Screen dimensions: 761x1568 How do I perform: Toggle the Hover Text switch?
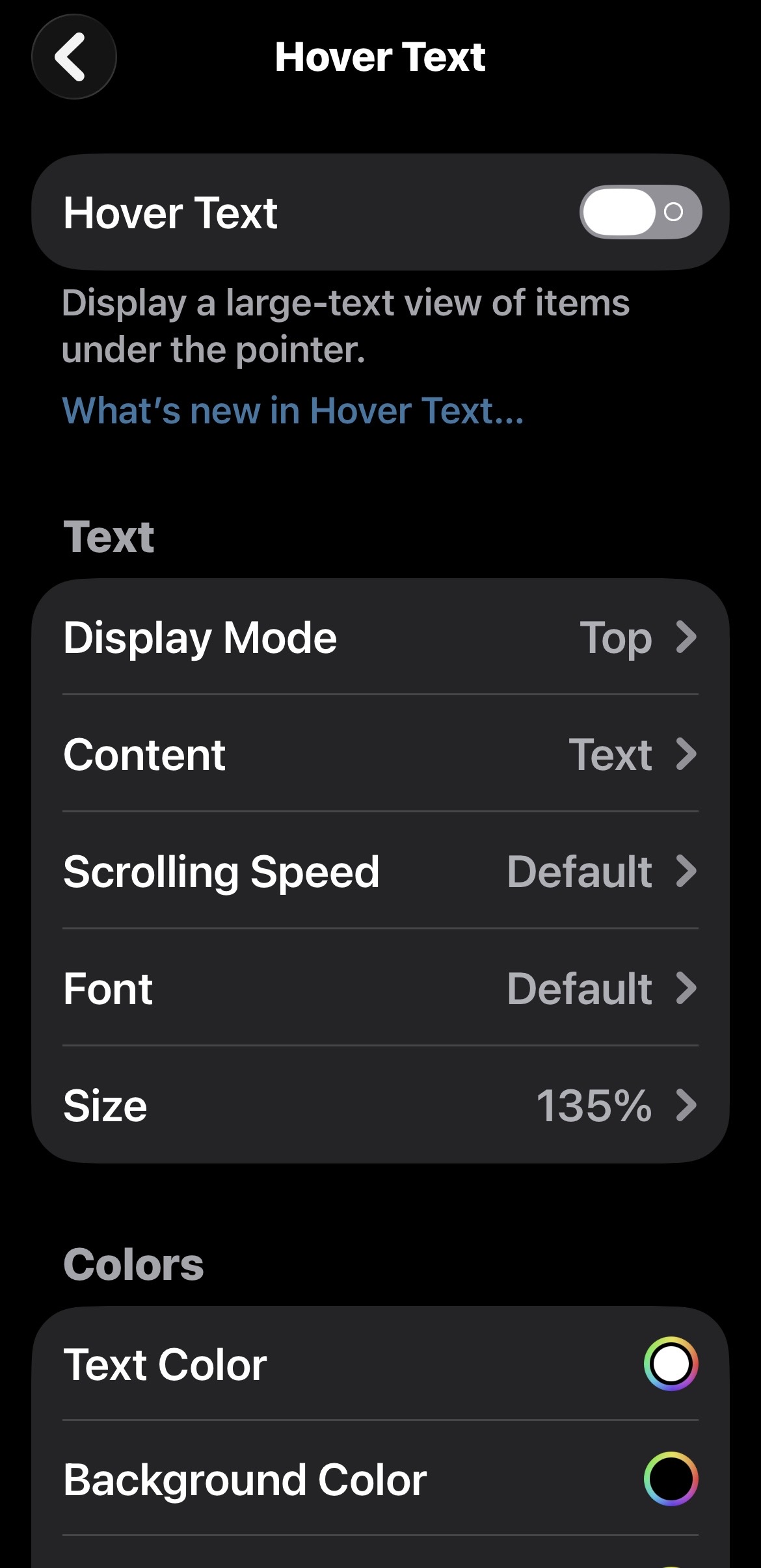point(640,212)
